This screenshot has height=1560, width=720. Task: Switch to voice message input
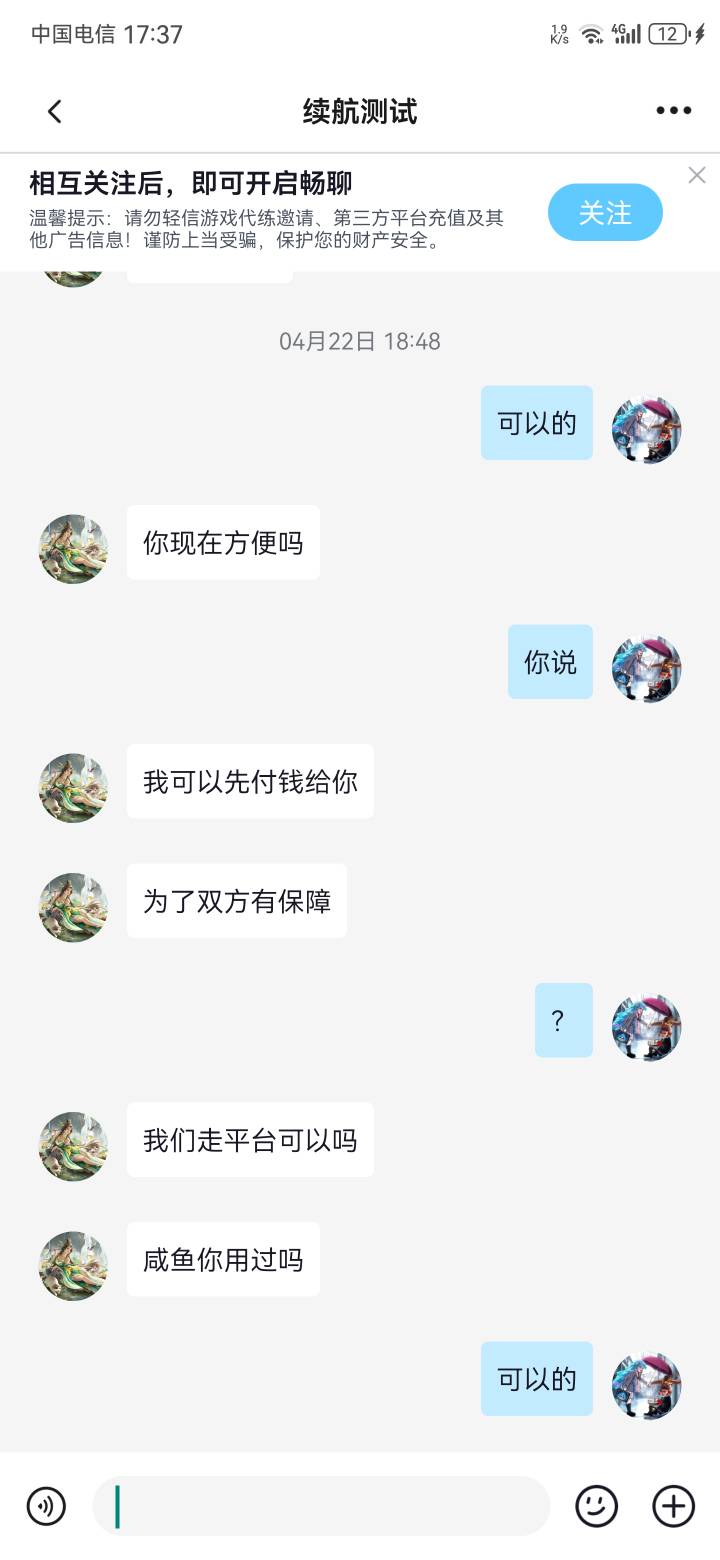[46, 1506]
